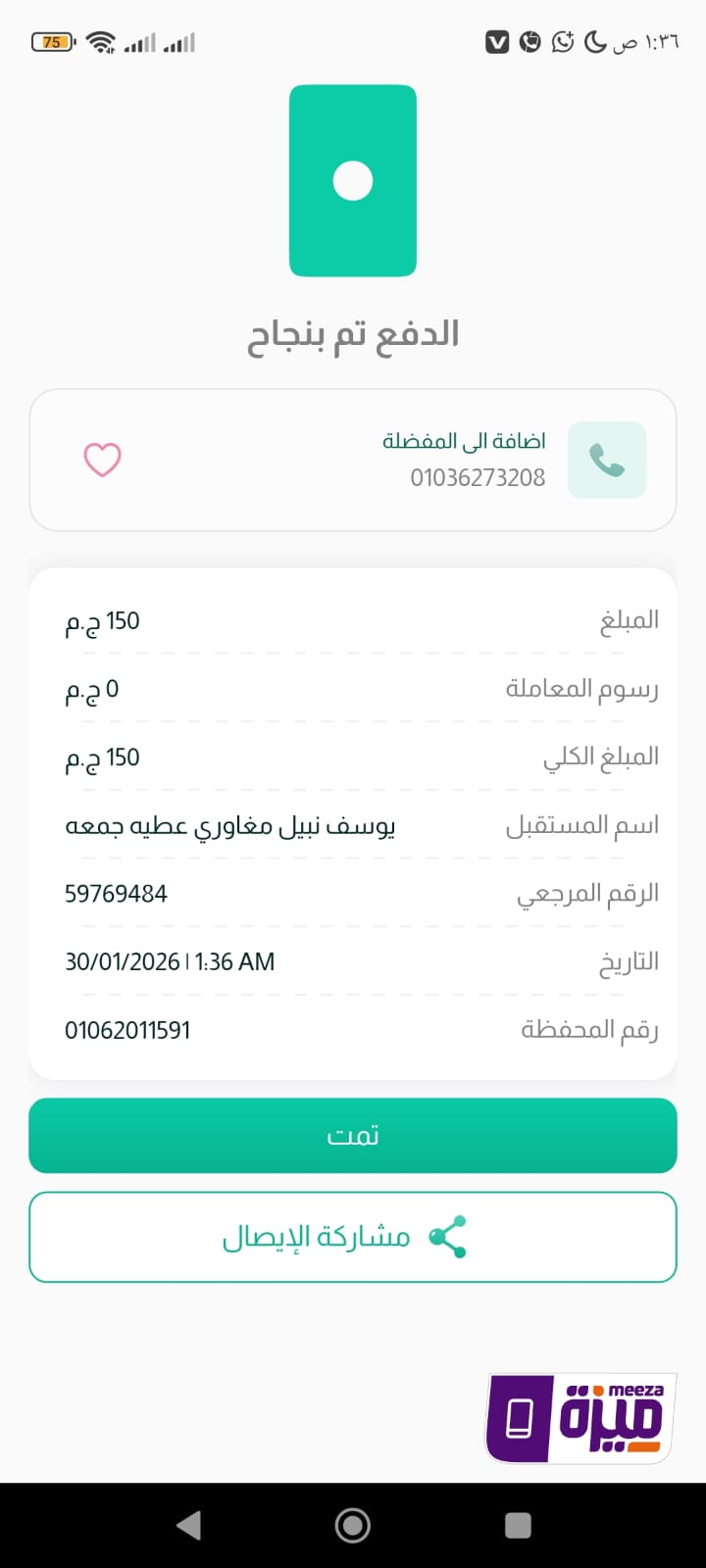Screen dimensions: 706x1568
Task: Toggle the heart to add recipient to favorites
Action: [x=101, y=459]
